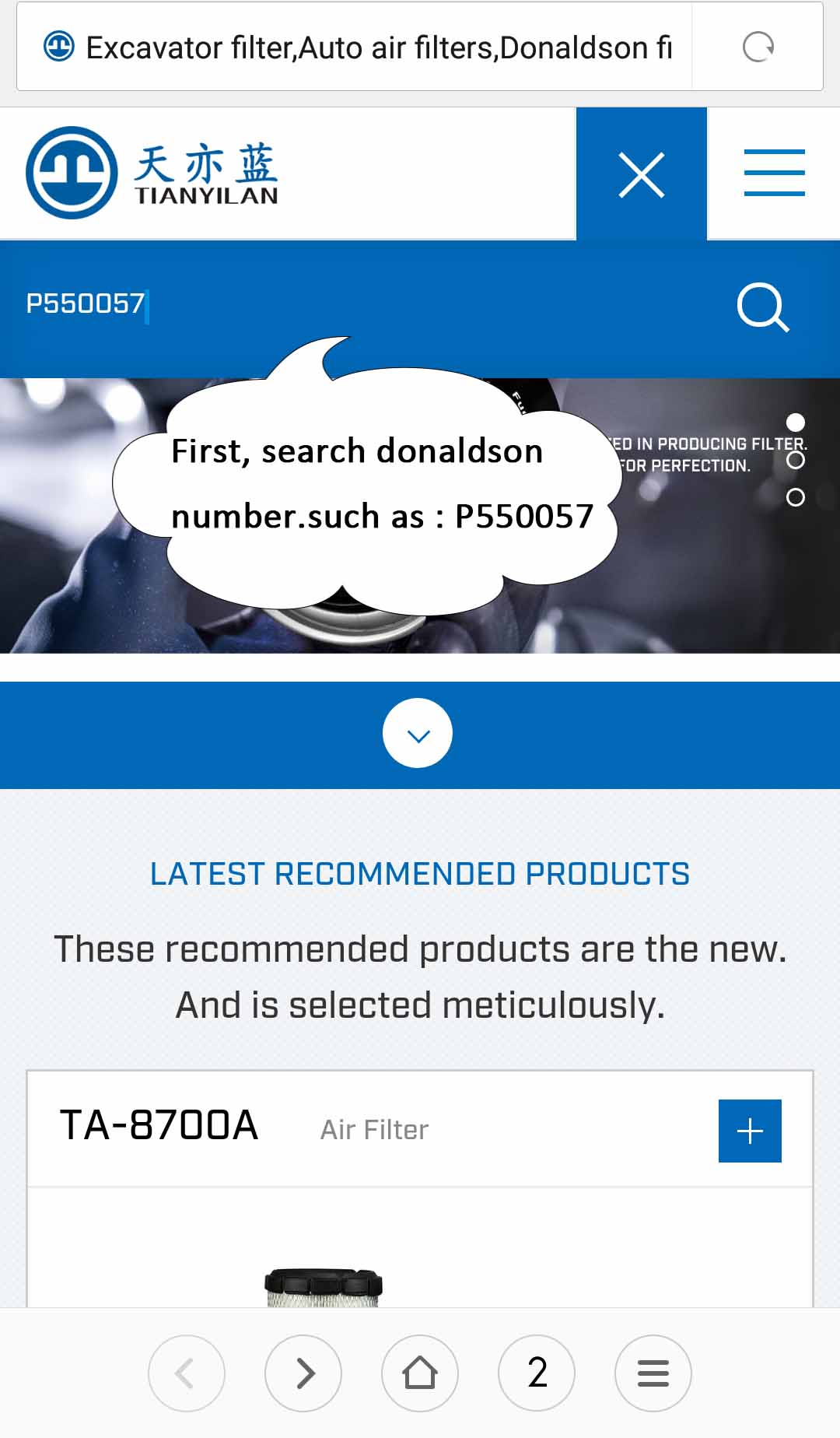Submit search with magnifier icon
The width and height of the screenshot is (840, 1438).
pos(762,307)
